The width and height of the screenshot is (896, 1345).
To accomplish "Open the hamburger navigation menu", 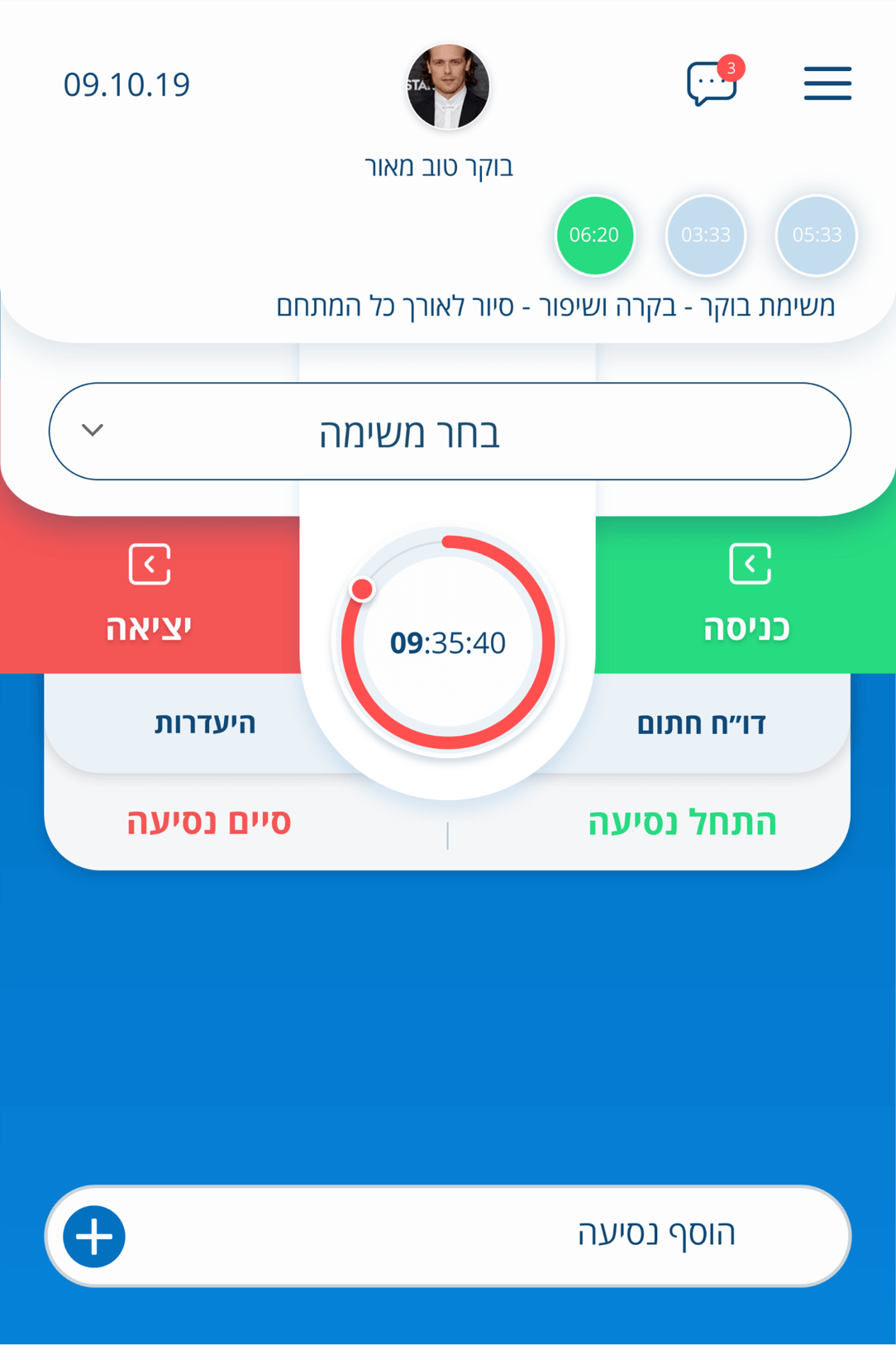I will coord(827,83).
